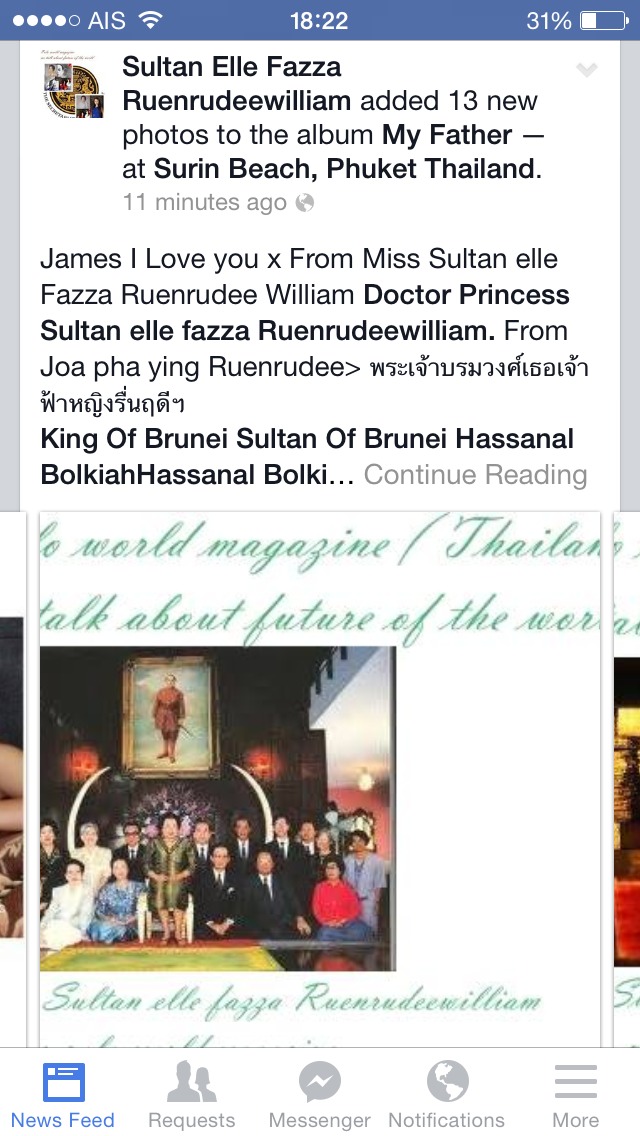640x1136 pixels.
Task: Open the post options chevron menu
Action: point(587,69)
